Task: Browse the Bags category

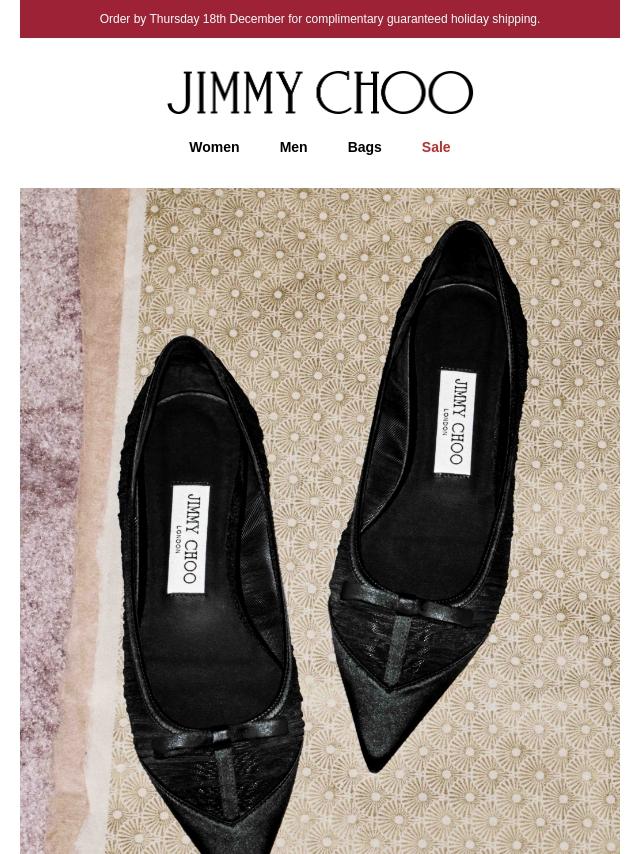Action: pos(364,147)
